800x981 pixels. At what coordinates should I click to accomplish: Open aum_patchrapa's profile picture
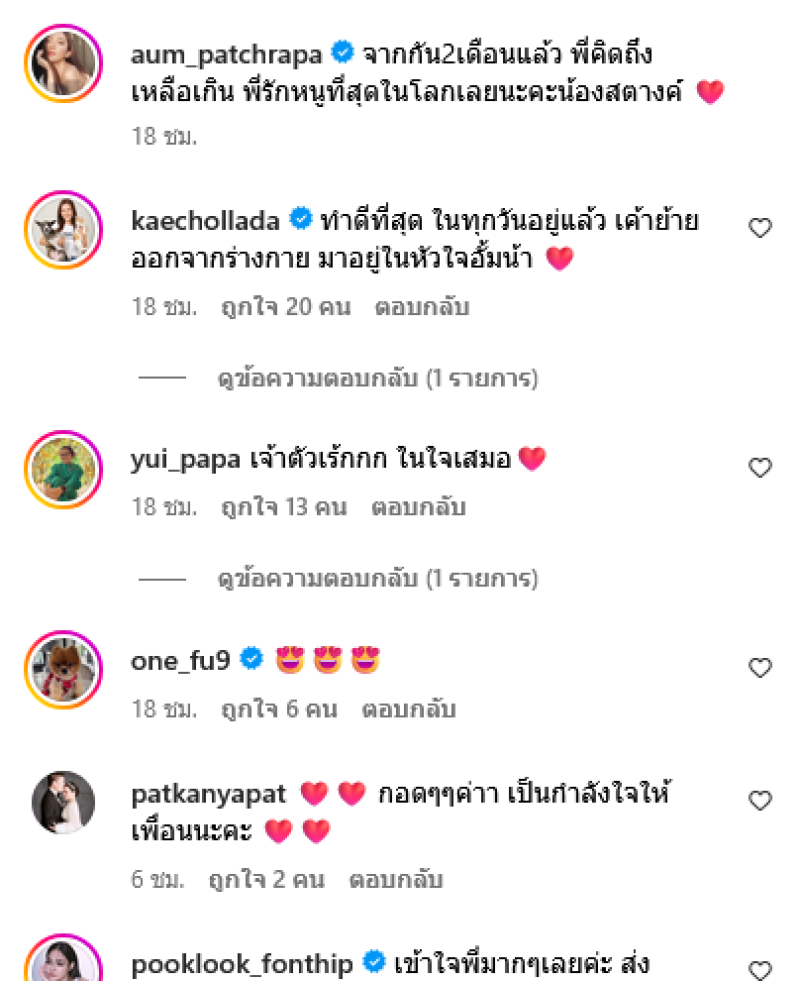(x=62, y=63)
